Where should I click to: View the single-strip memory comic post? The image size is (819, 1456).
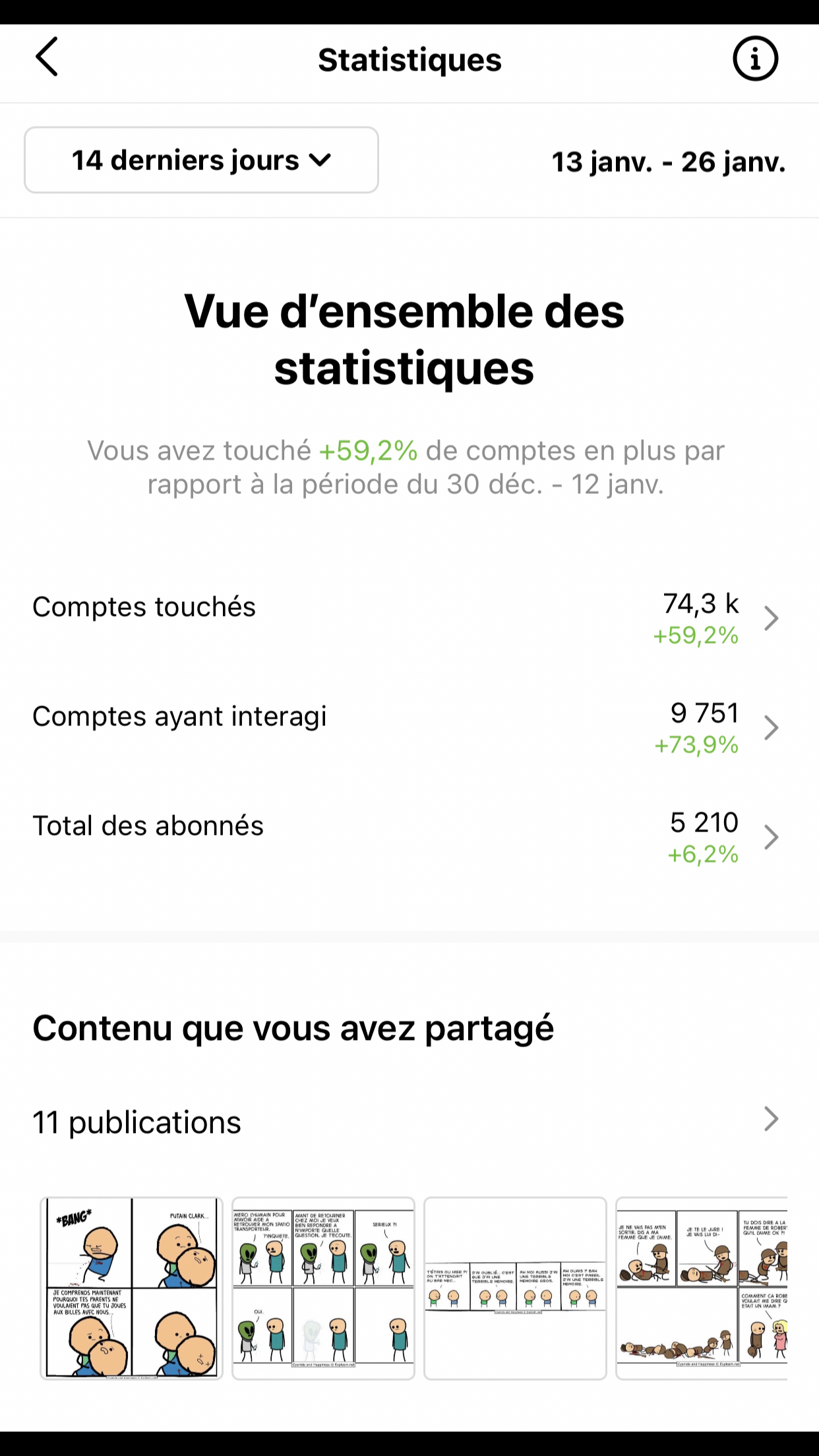515,1288
